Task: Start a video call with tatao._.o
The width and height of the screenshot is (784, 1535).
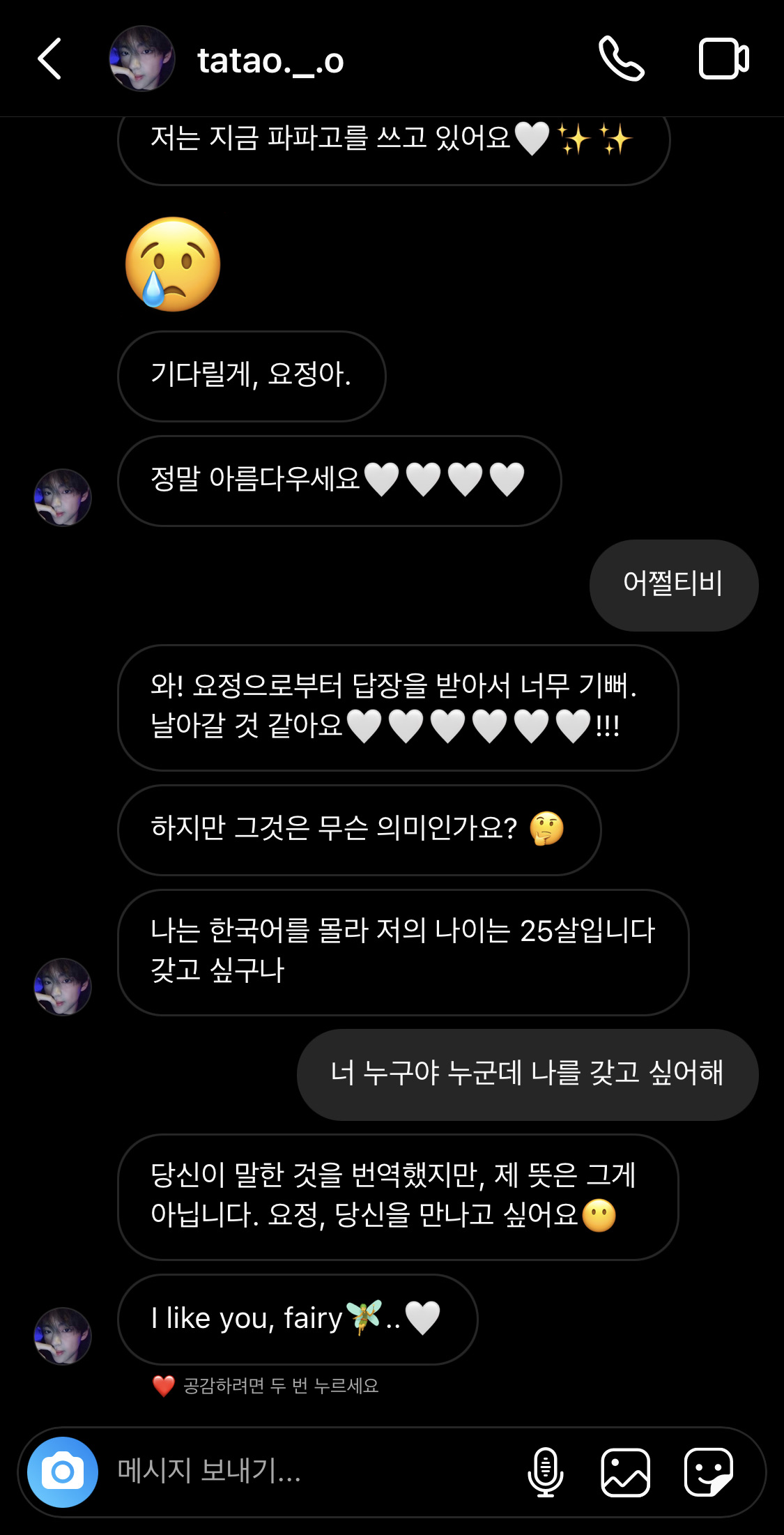Action: 723,59
